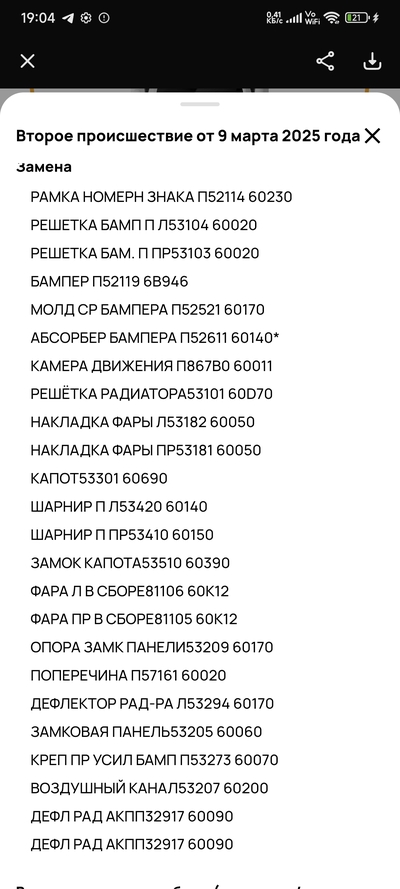This screenshot has width=400, height=889.
Task: Dismiss the second incident details sheet
Action: click(372, 136)
